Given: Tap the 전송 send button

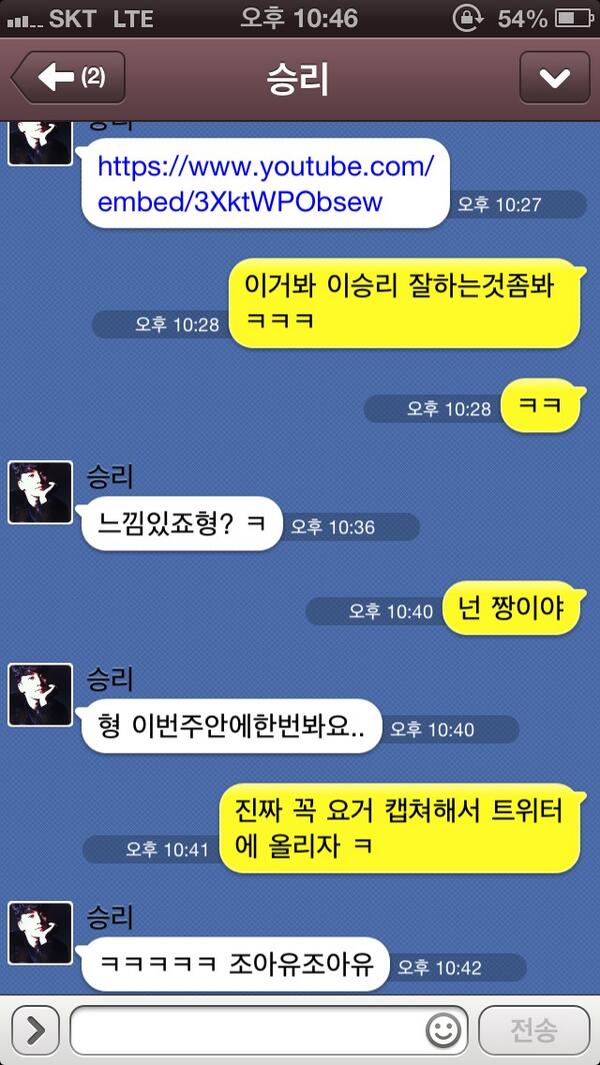Looking at the screenshot, I should pos(533,1030).
